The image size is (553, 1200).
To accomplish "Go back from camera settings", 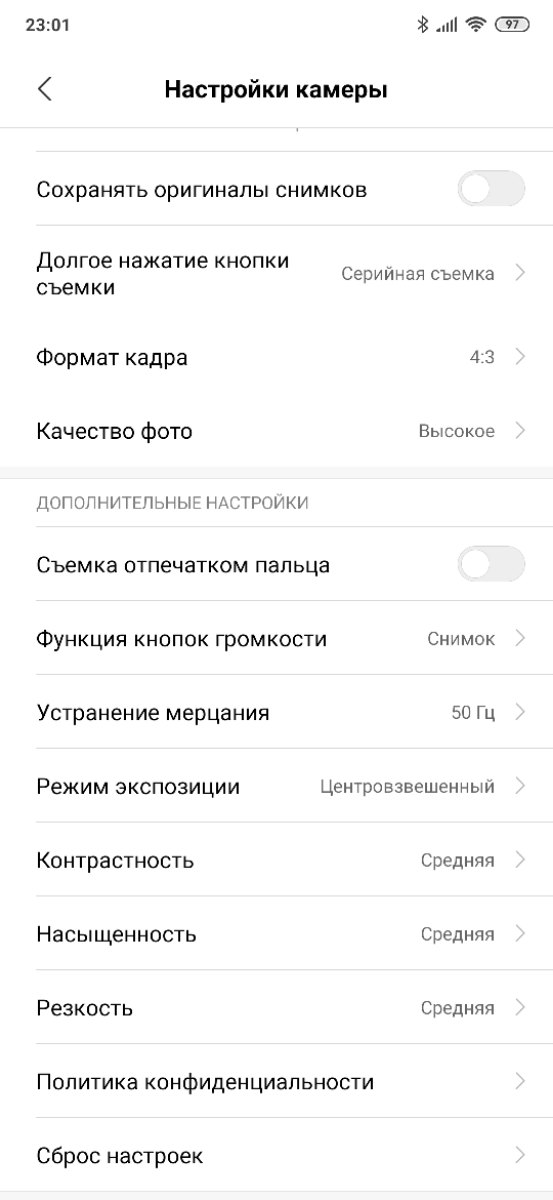I will point(45,89).
